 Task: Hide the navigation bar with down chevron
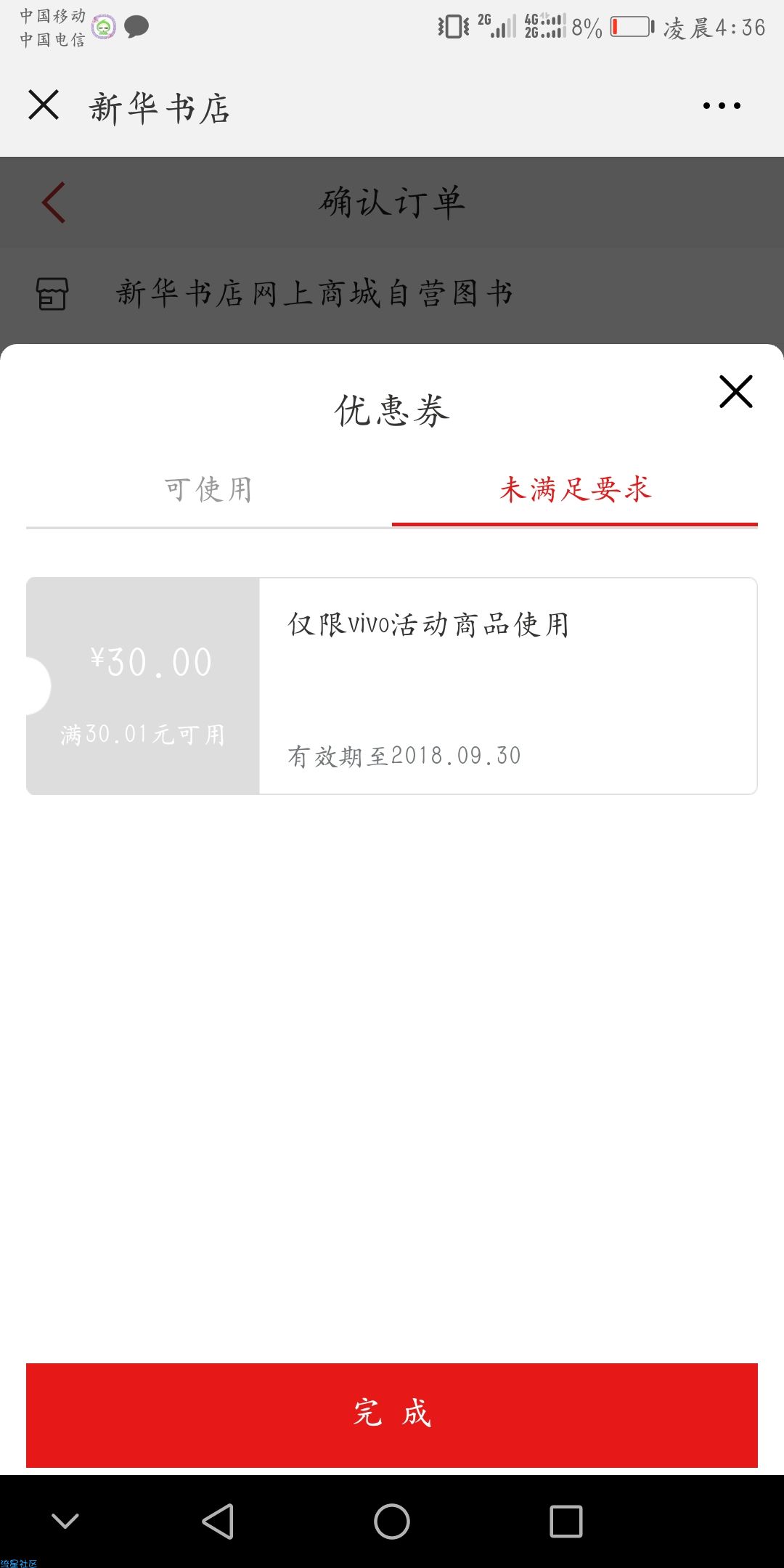coord(65,1521)
